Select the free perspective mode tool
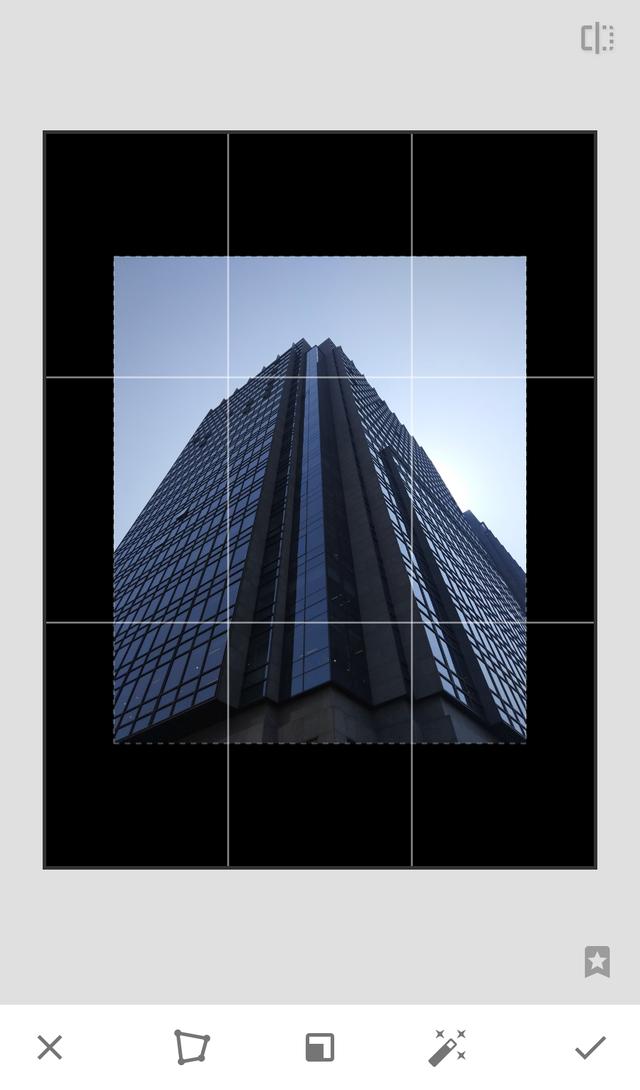This screenshot has width=640, height=1090. pos(192,1047)
